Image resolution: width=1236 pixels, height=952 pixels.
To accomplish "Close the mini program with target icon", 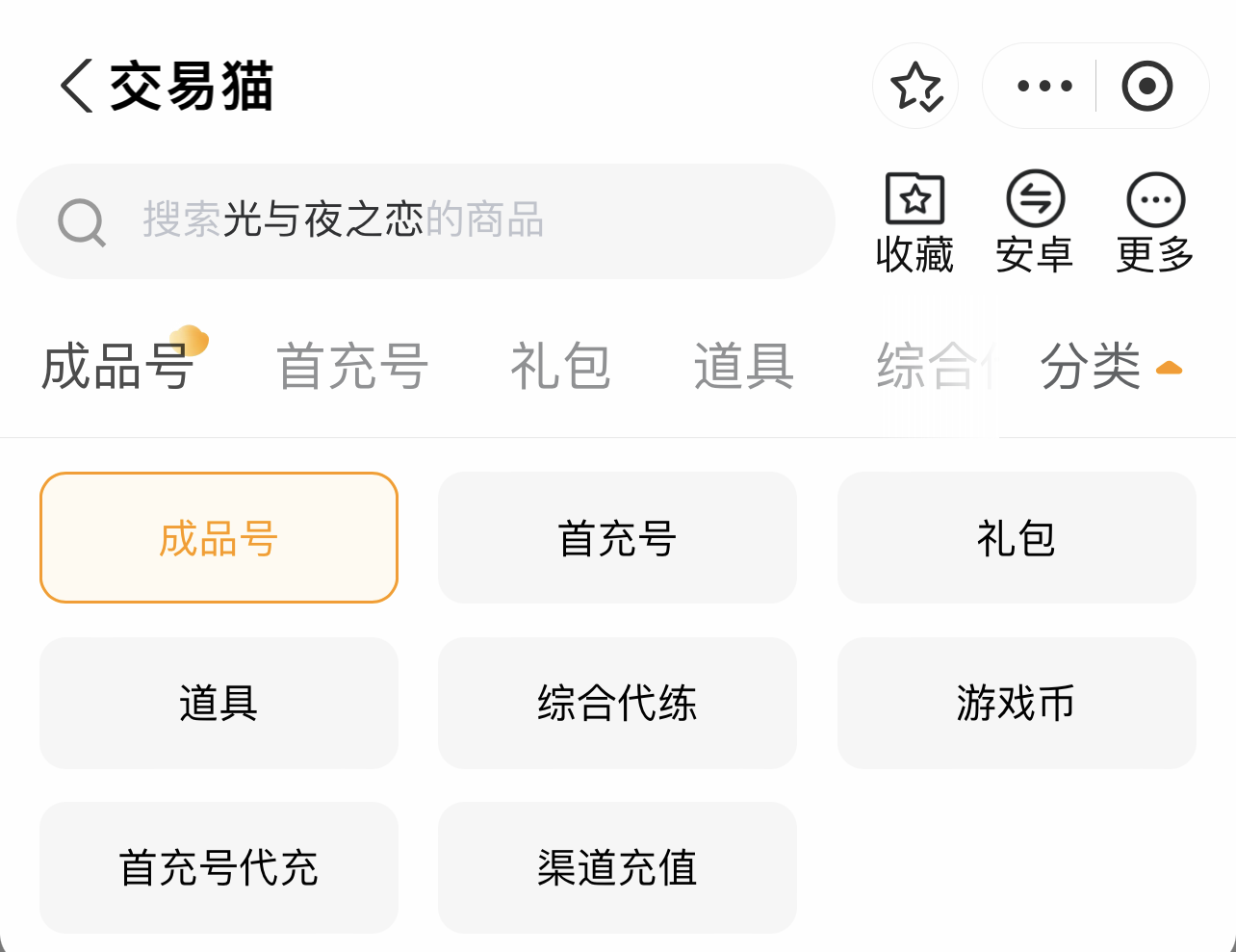I will (1146, 87).
